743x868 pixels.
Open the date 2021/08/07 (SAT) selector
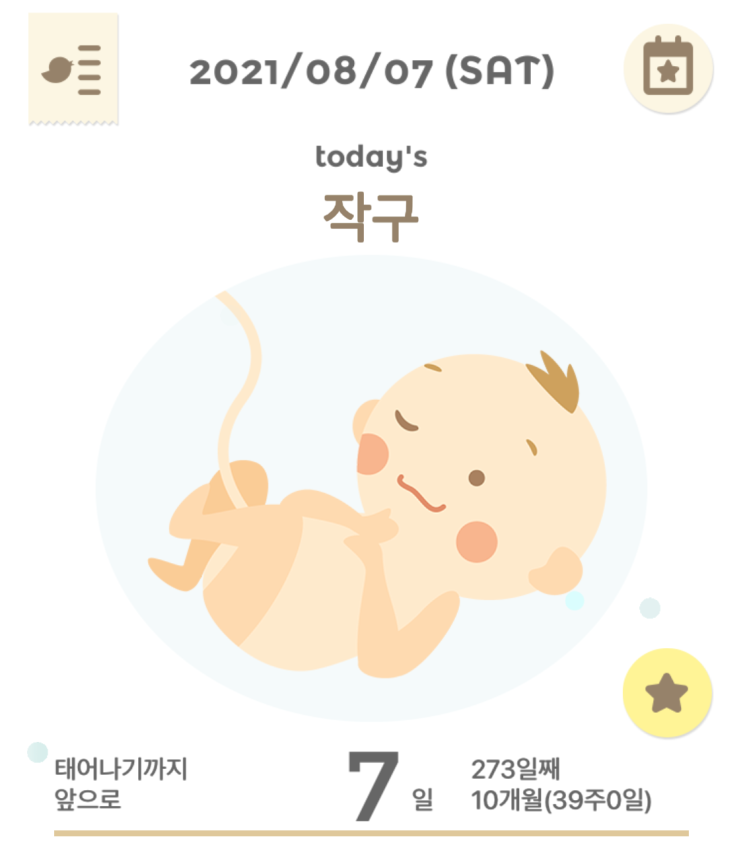pyautogui.click(x=371, y=70)
